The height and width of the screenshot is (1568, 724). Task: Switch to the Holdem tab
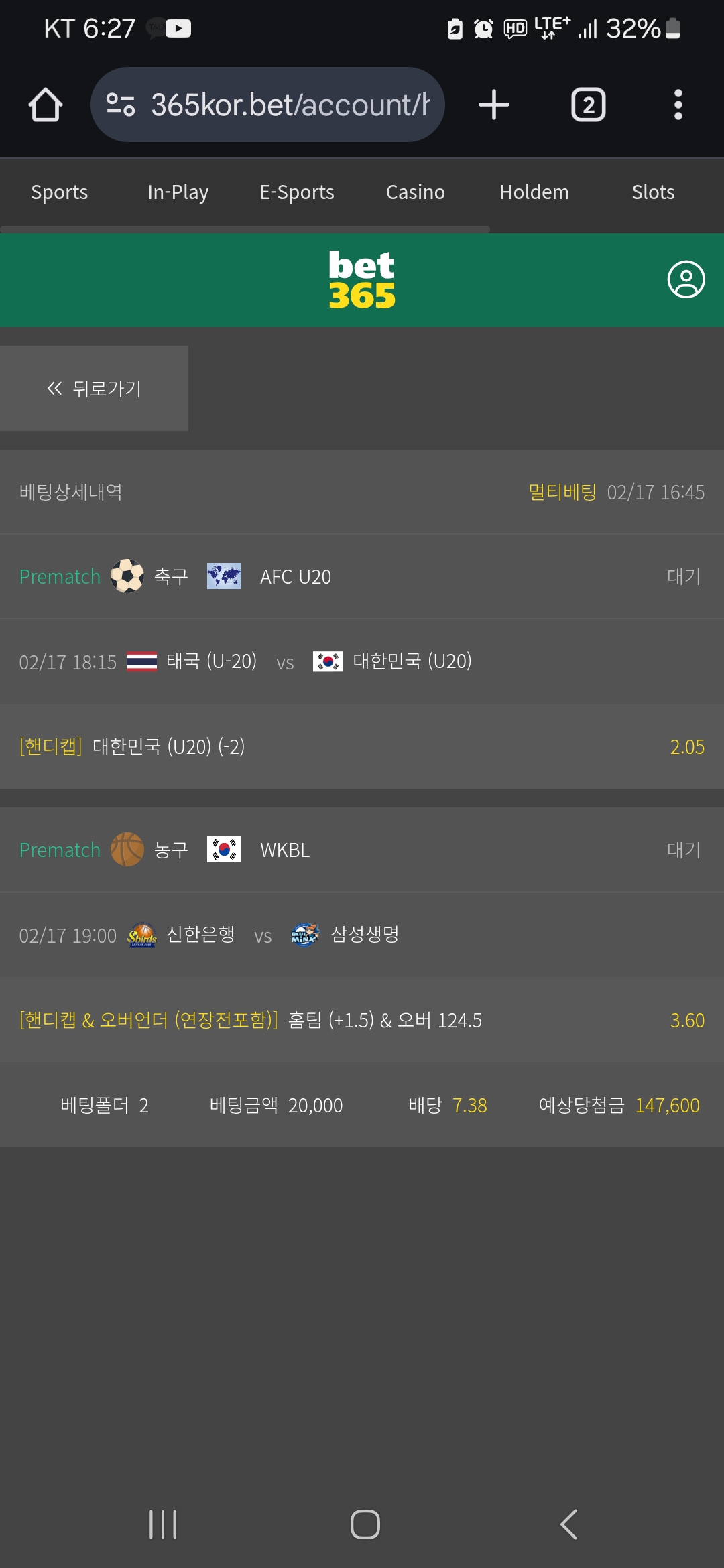[x=534, y=192]
